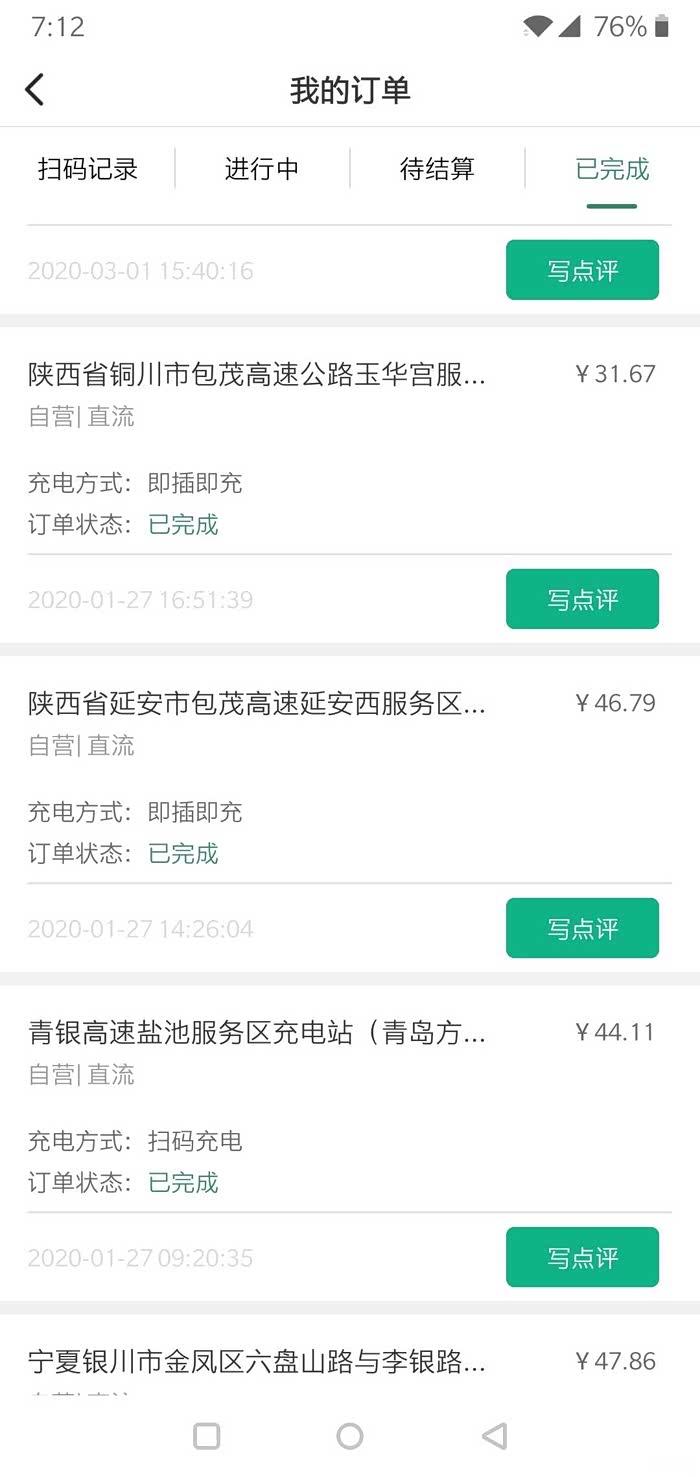Select the 已完成 tab
This screenshot has height=1477, width=700.
click(612, 169)
